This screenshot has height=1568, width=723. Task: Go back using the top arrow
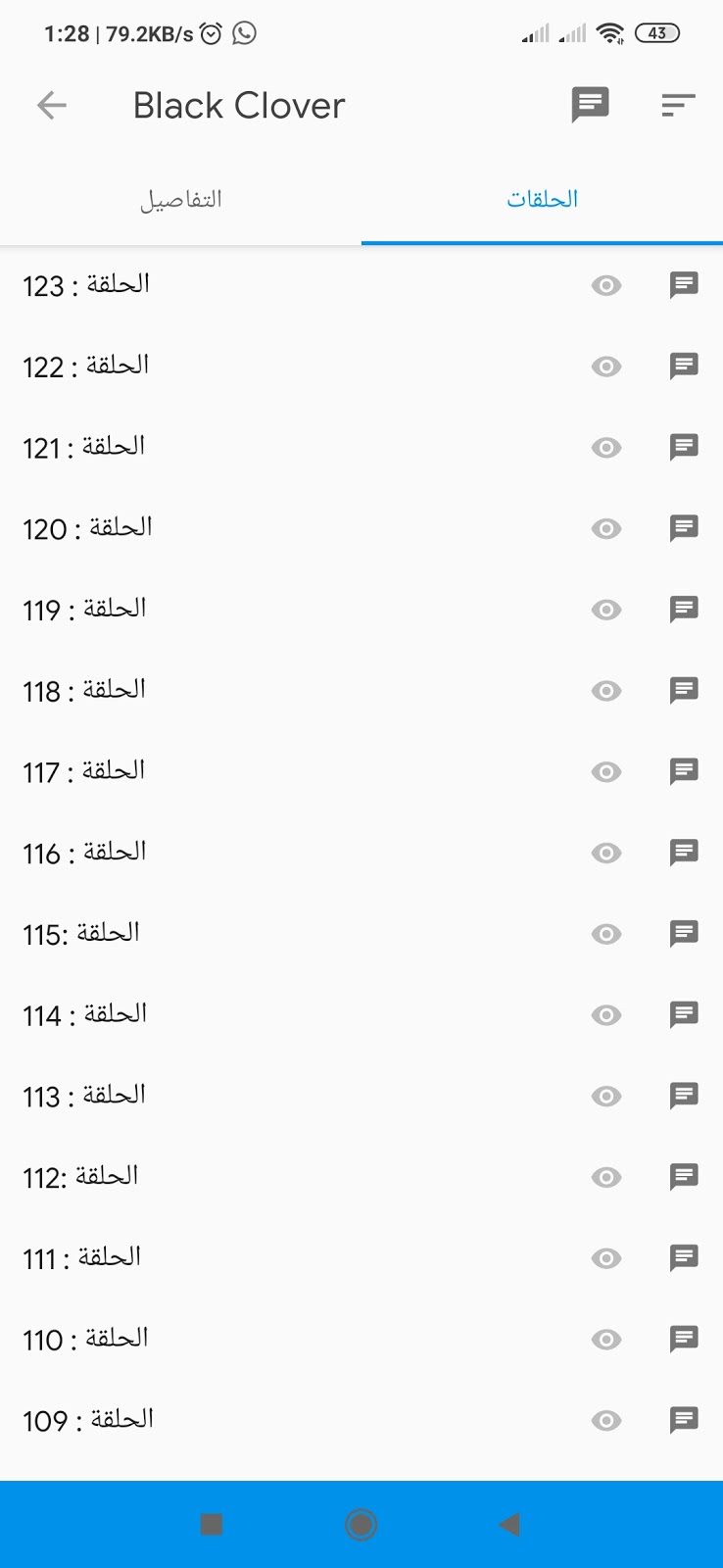(x=51, y=105)
